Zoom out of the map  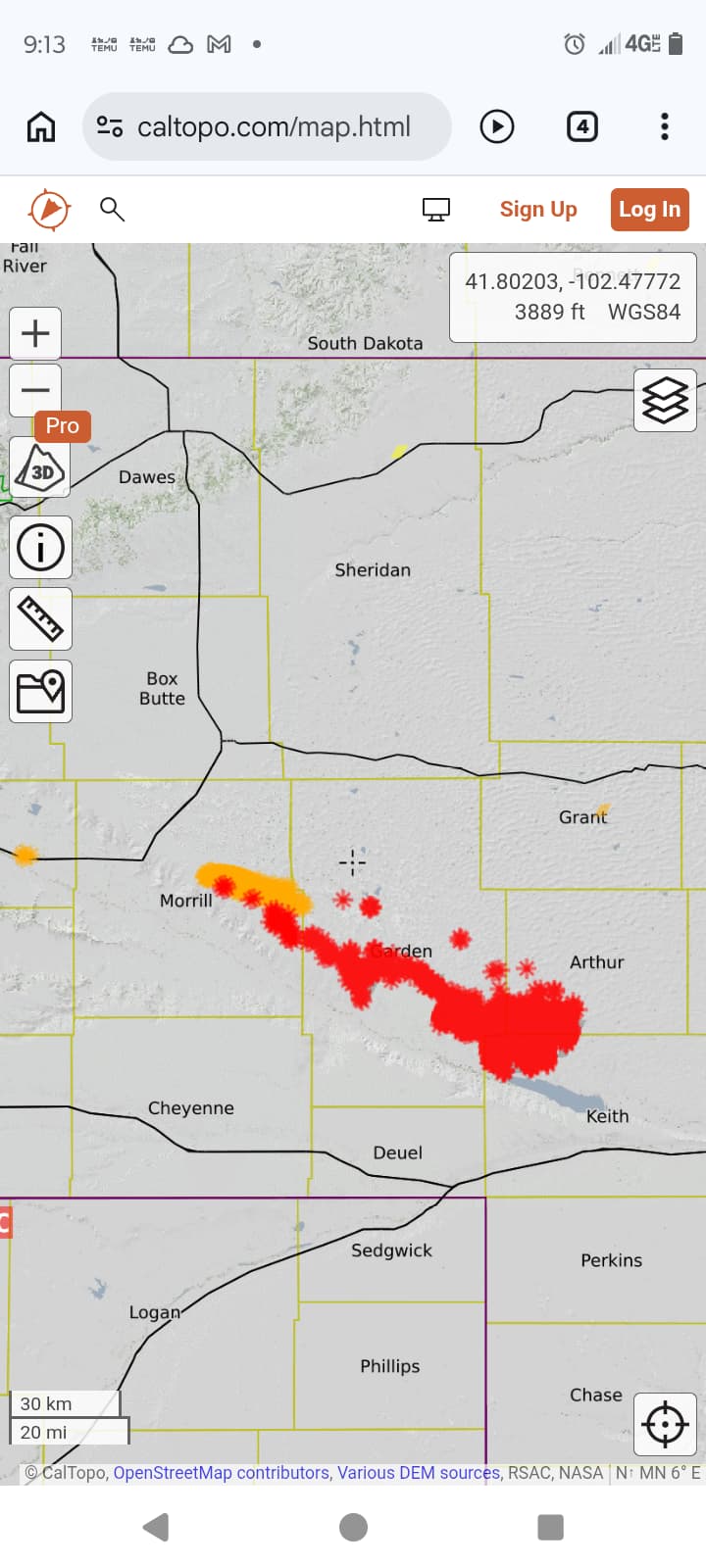[x=35, y=390]
